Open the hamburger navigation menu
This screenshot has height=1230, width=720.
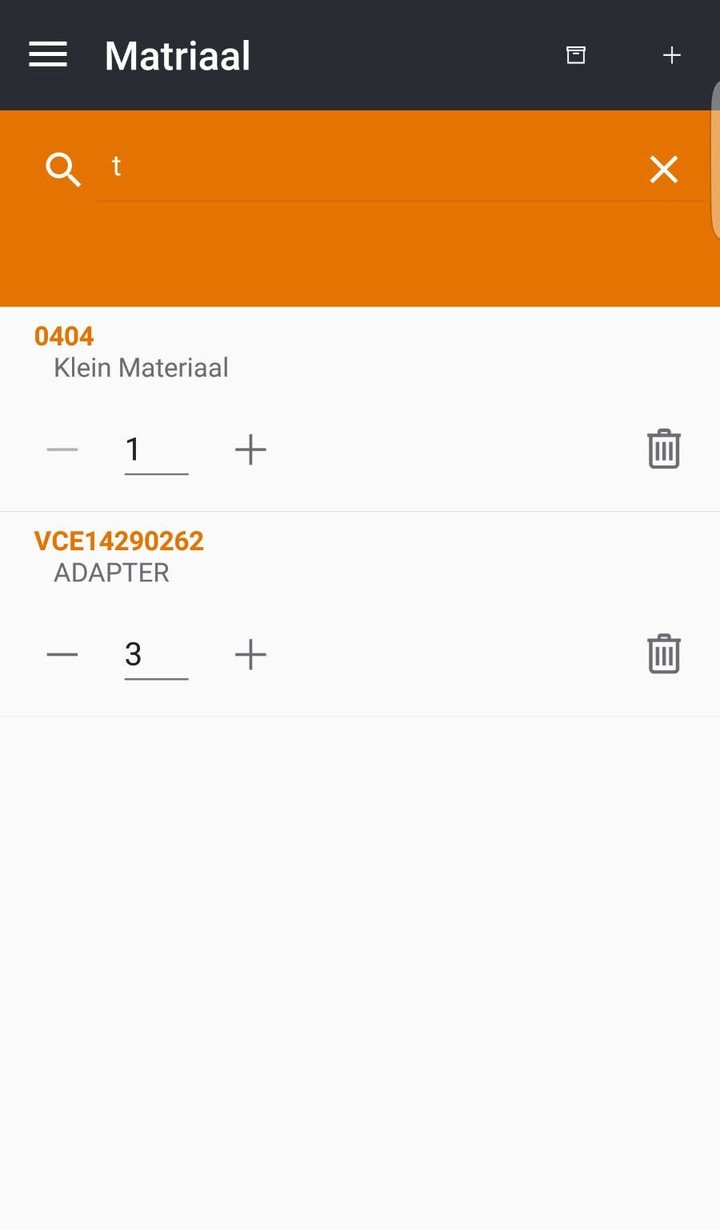48,55
